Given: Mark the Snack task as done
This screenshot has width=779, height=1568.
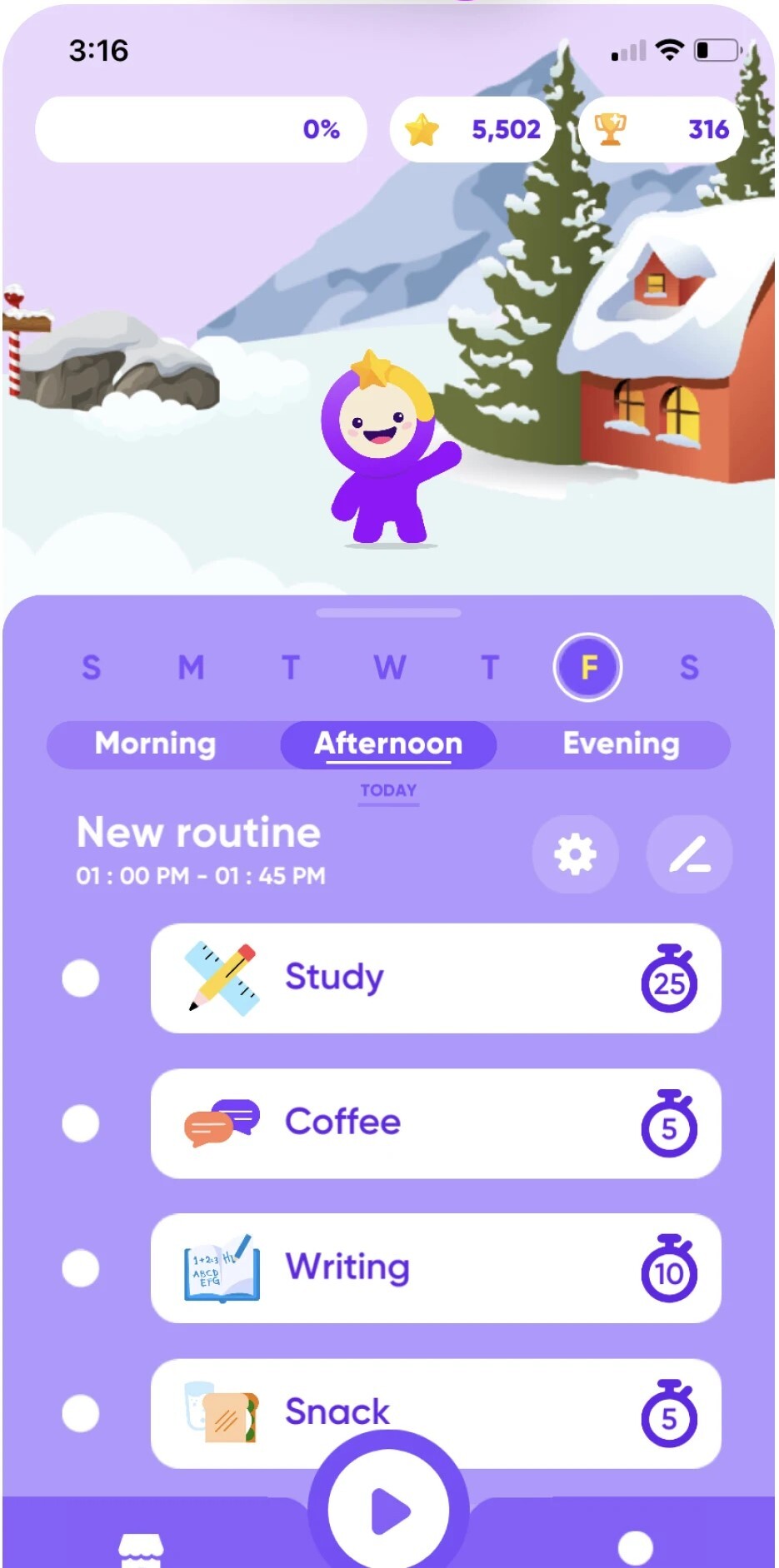Looking at the screenshot, I should point(81,1413).
